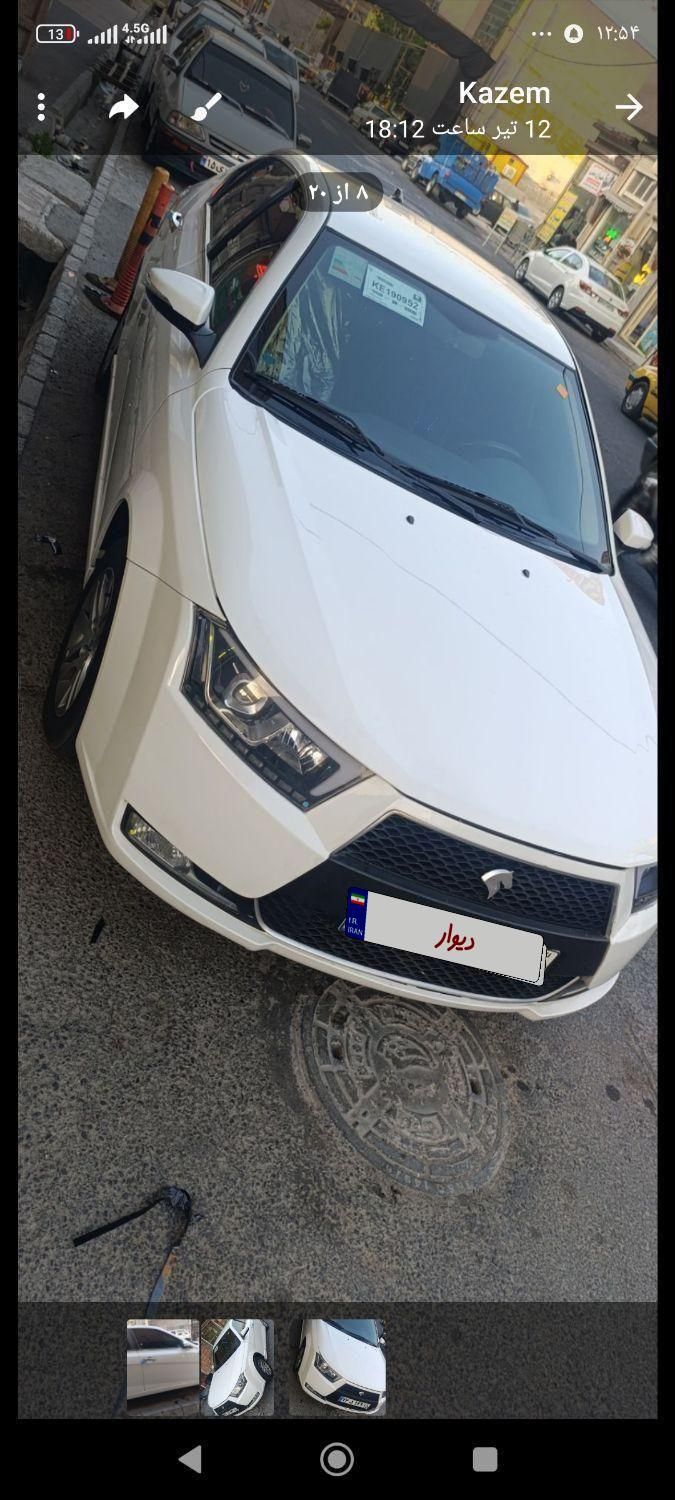Tap the system back button
This screenshot has width=675, height=1500.
click(x=190, y=1459)
